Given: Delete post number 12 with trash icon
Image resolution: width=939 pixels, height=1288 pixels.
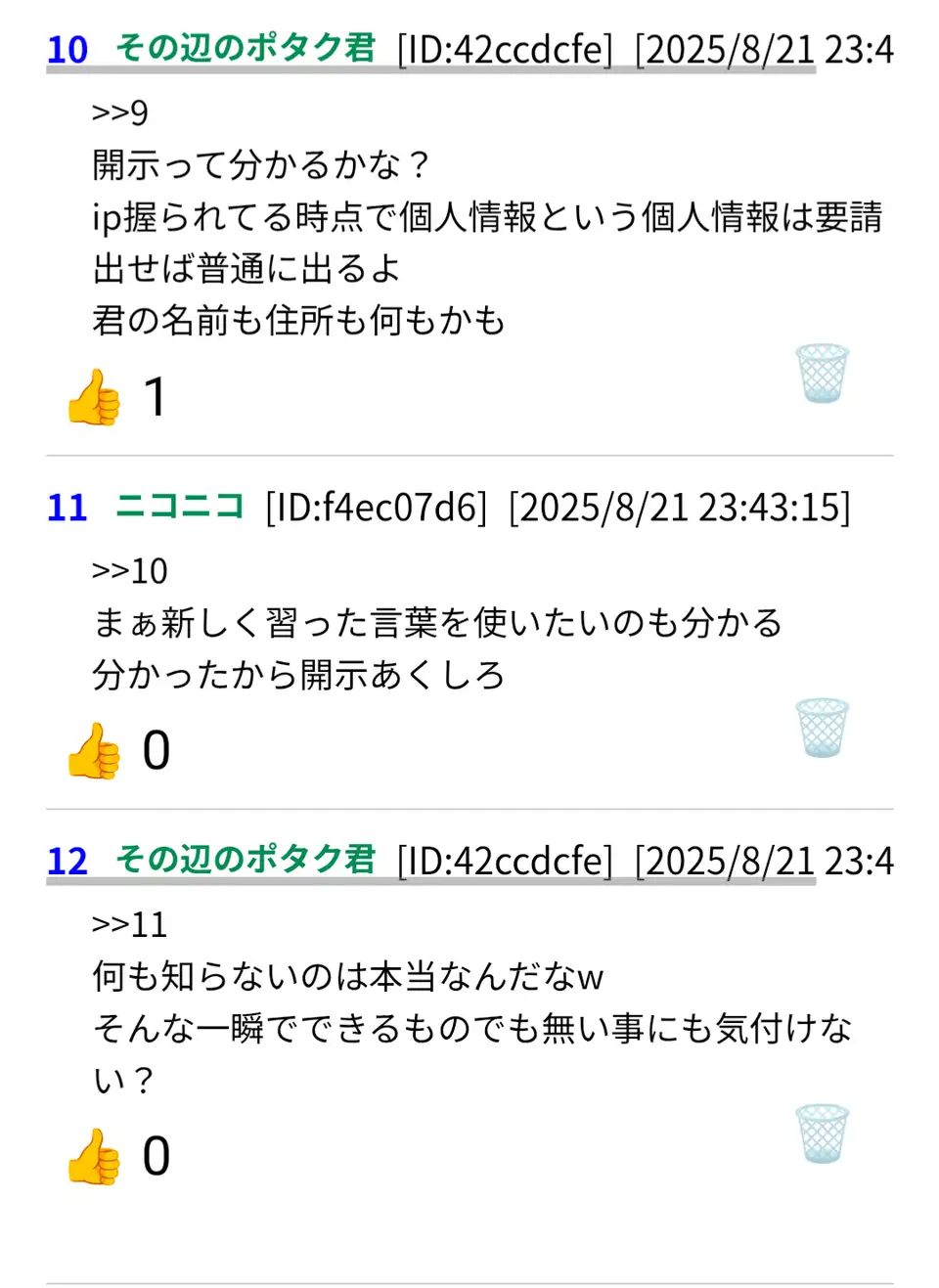Looking at the screenshot, I should [x=822, y=1133].
